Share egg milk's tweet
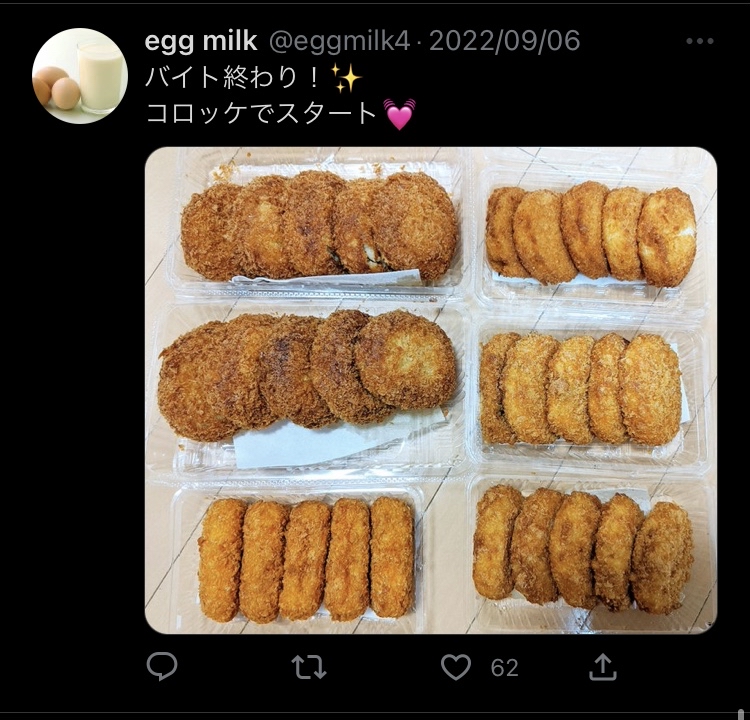Image resolution: width=750 pixels, height=720 pixels. (602, 667)
